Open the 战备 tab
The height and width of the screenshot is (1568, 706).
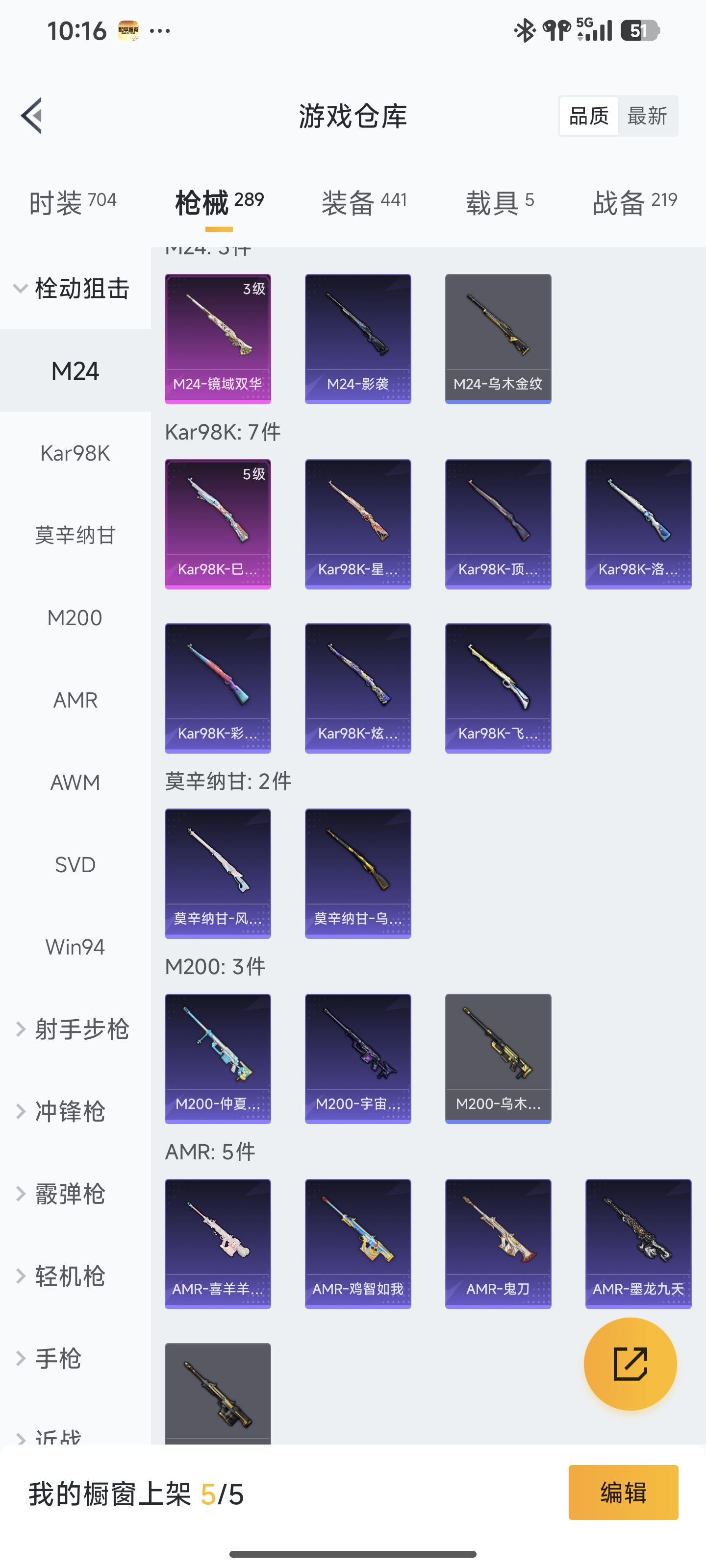point(634,202)
